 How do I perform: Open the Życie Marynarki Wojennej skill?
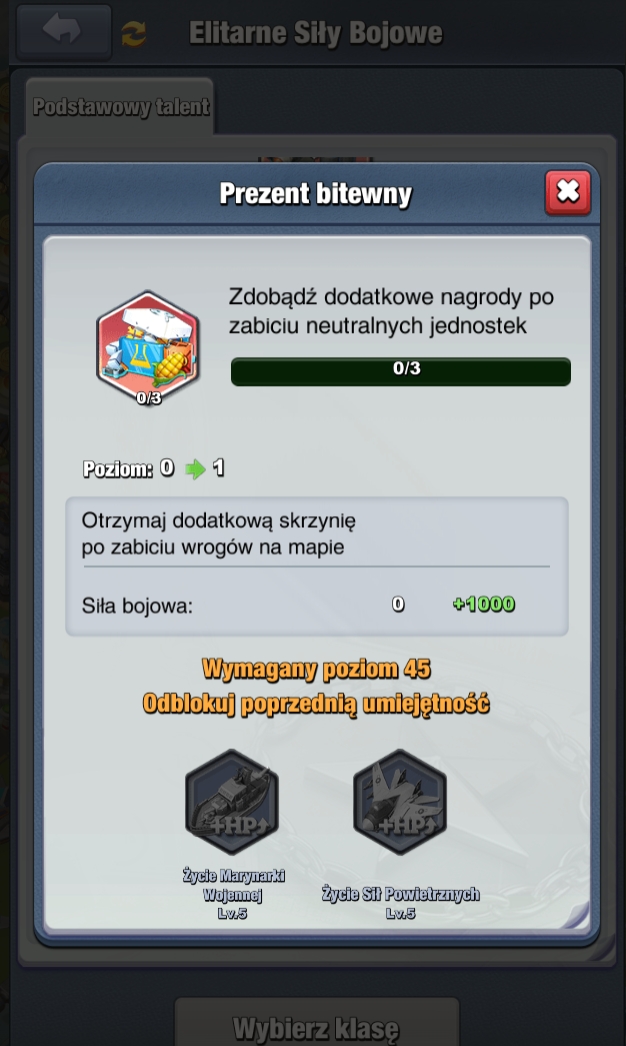(232, 802)
